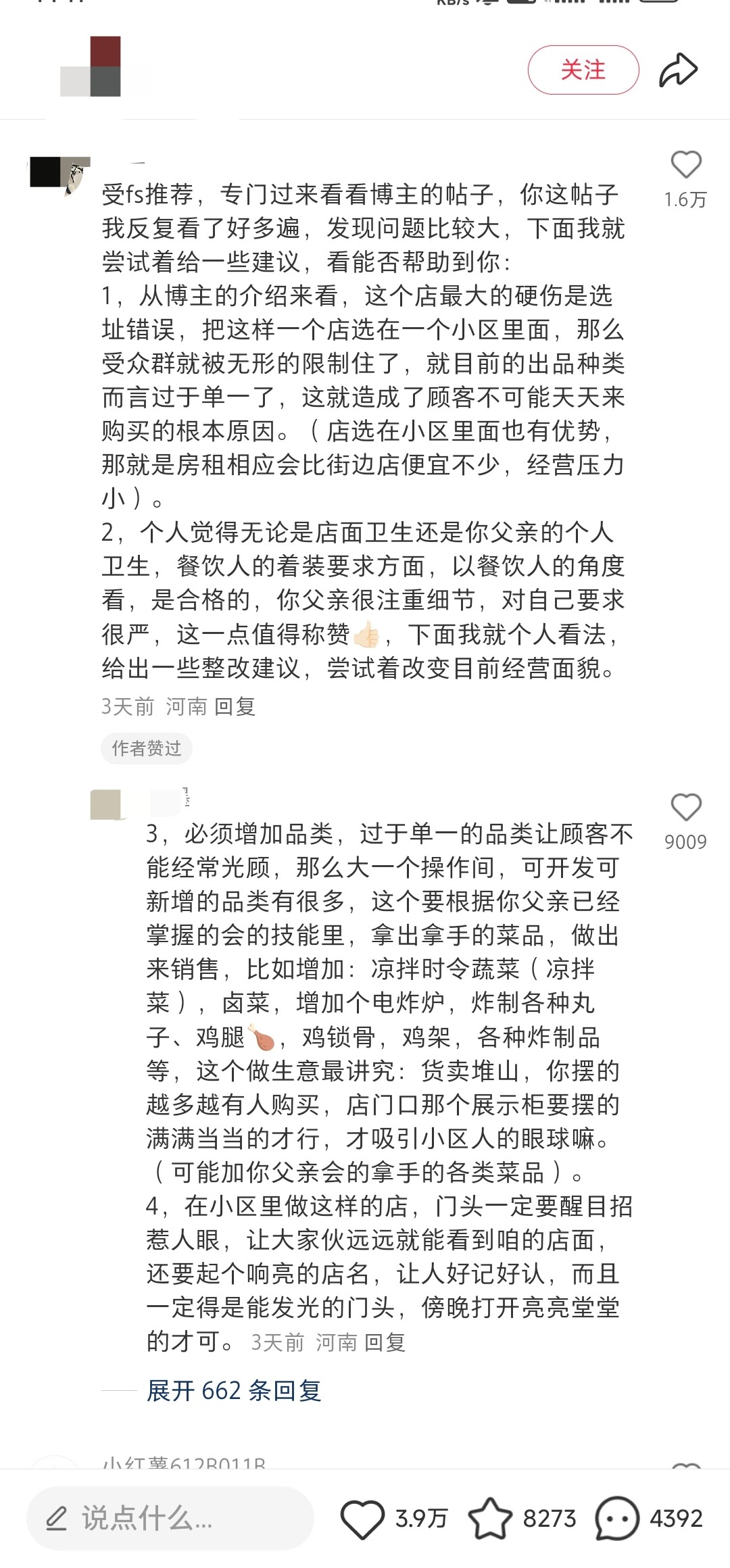
Task: Open the comments bubble showing 4392
Action: 616,1519
